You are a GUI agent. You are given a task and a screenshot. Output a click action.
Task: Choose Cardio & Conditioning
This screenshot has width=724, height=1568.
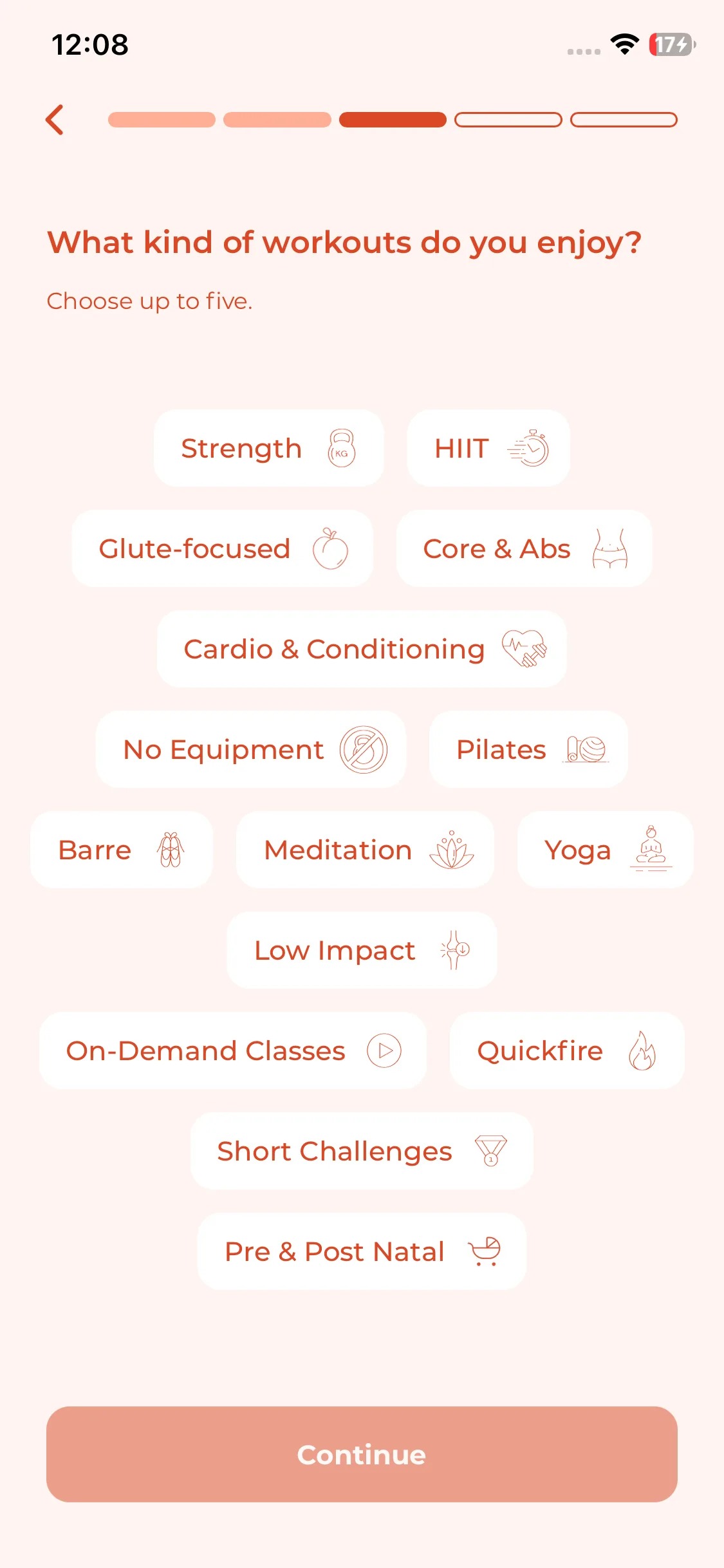[362, 649]
